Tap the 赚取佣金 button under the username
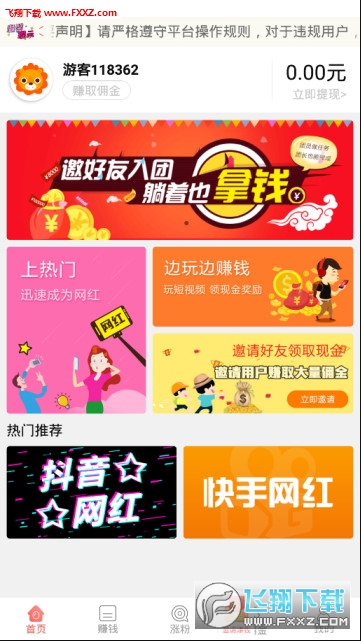Viewport: 361px width, 641px height. point(96,90)
